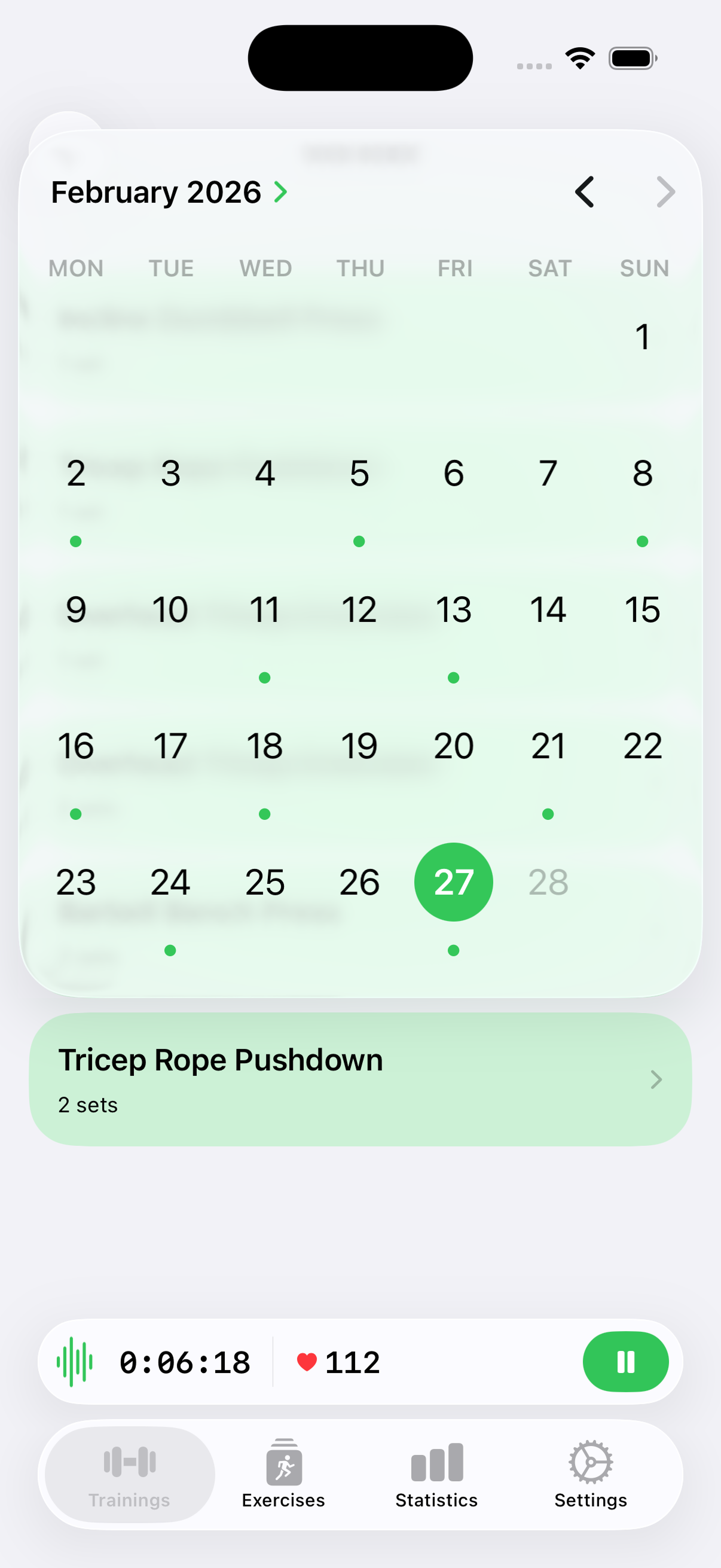Click the green workout progress pill
Image resolution: width=721 pixels, height=1568 pixels.
[x=360, y=1362]
